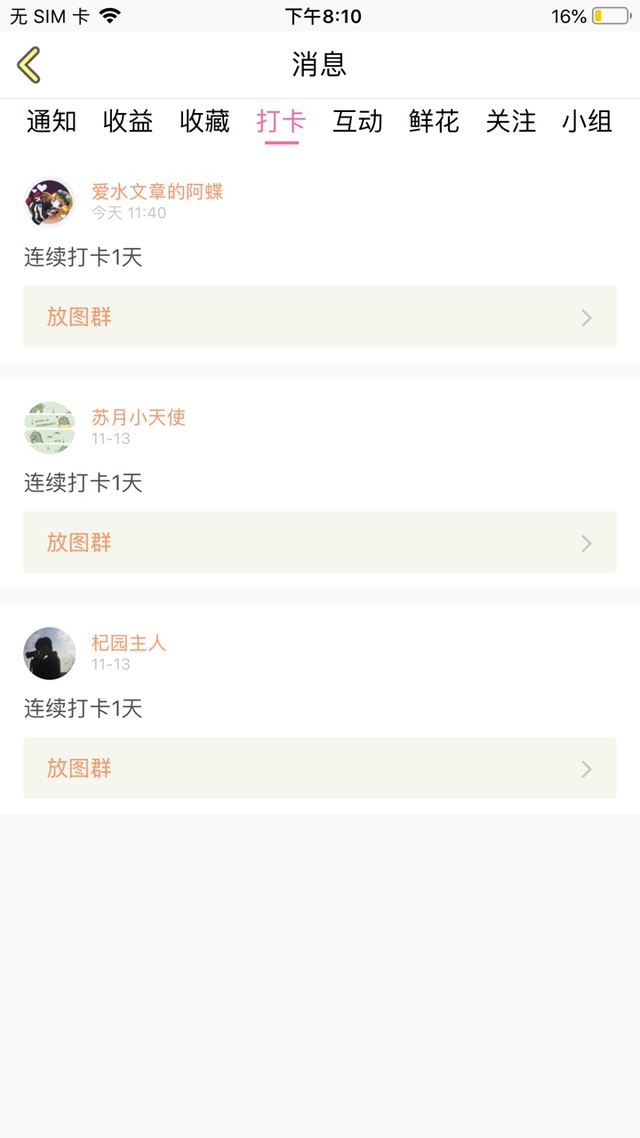
Task: Switch to the 通知 tab
Action: point(51,122)
